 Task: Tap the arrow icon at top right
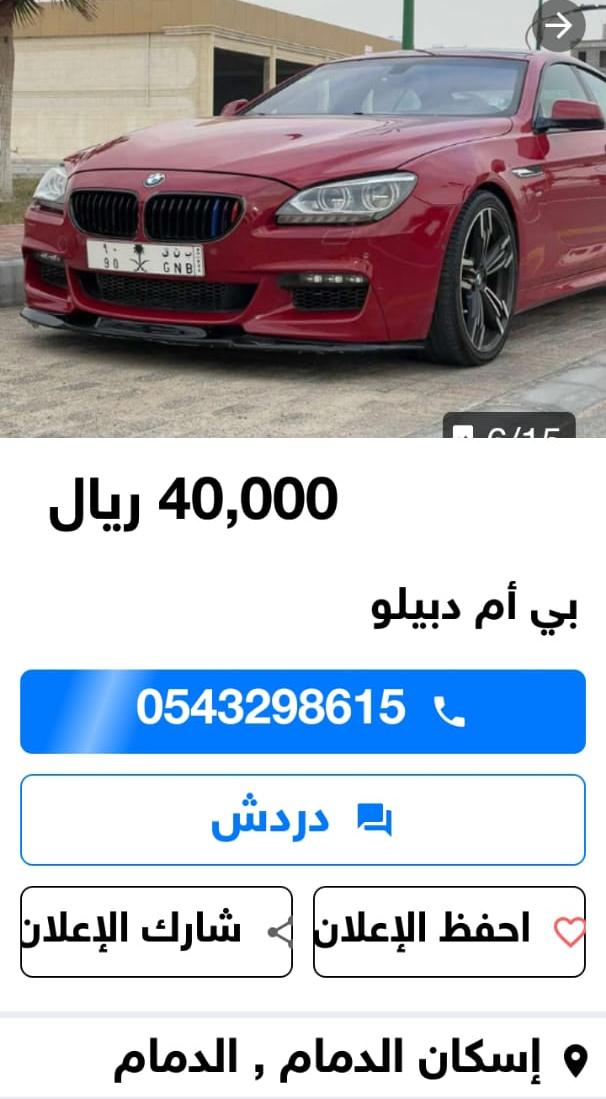tap(558, 26)
